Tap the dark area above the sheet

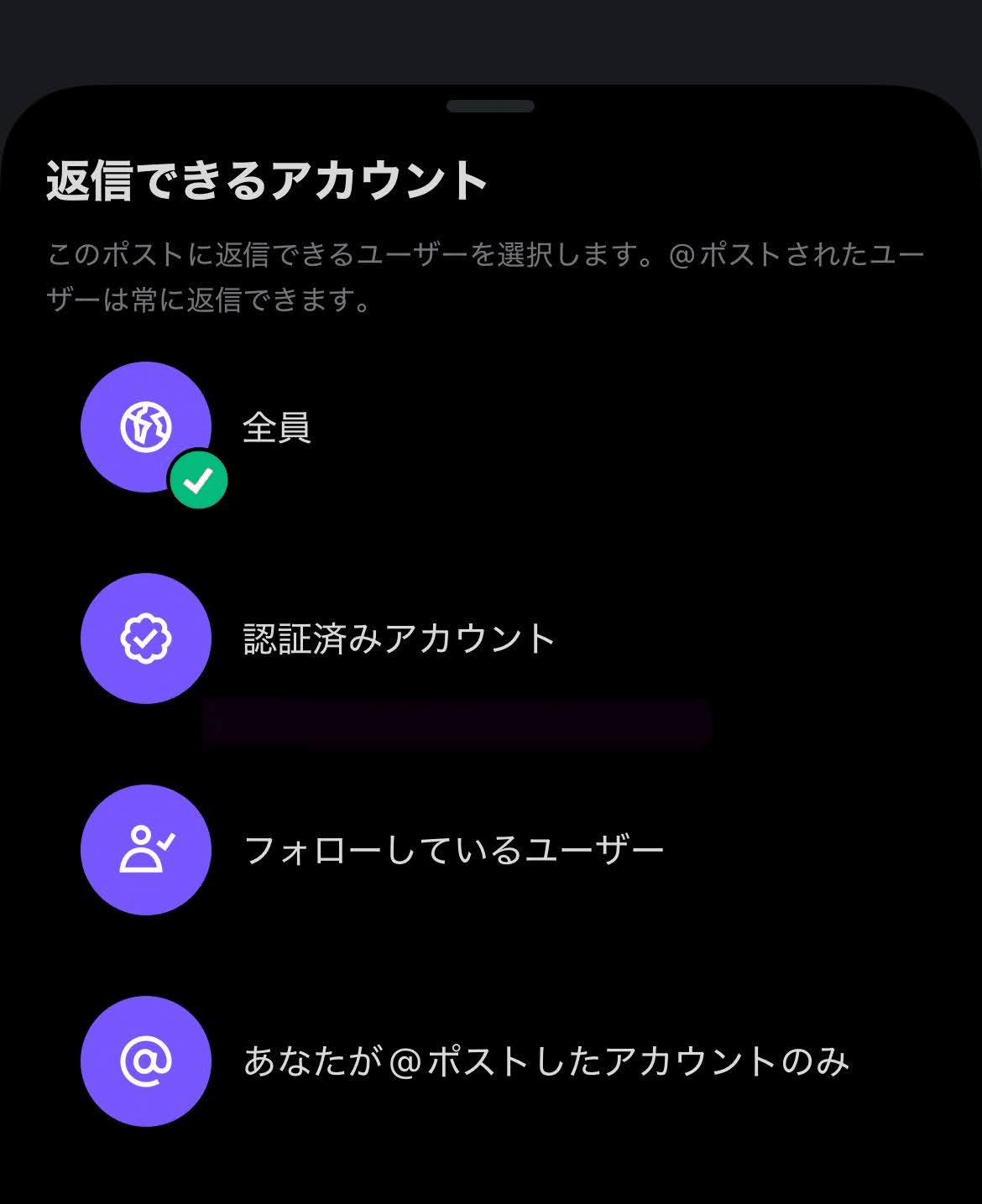tap(491, 42)
